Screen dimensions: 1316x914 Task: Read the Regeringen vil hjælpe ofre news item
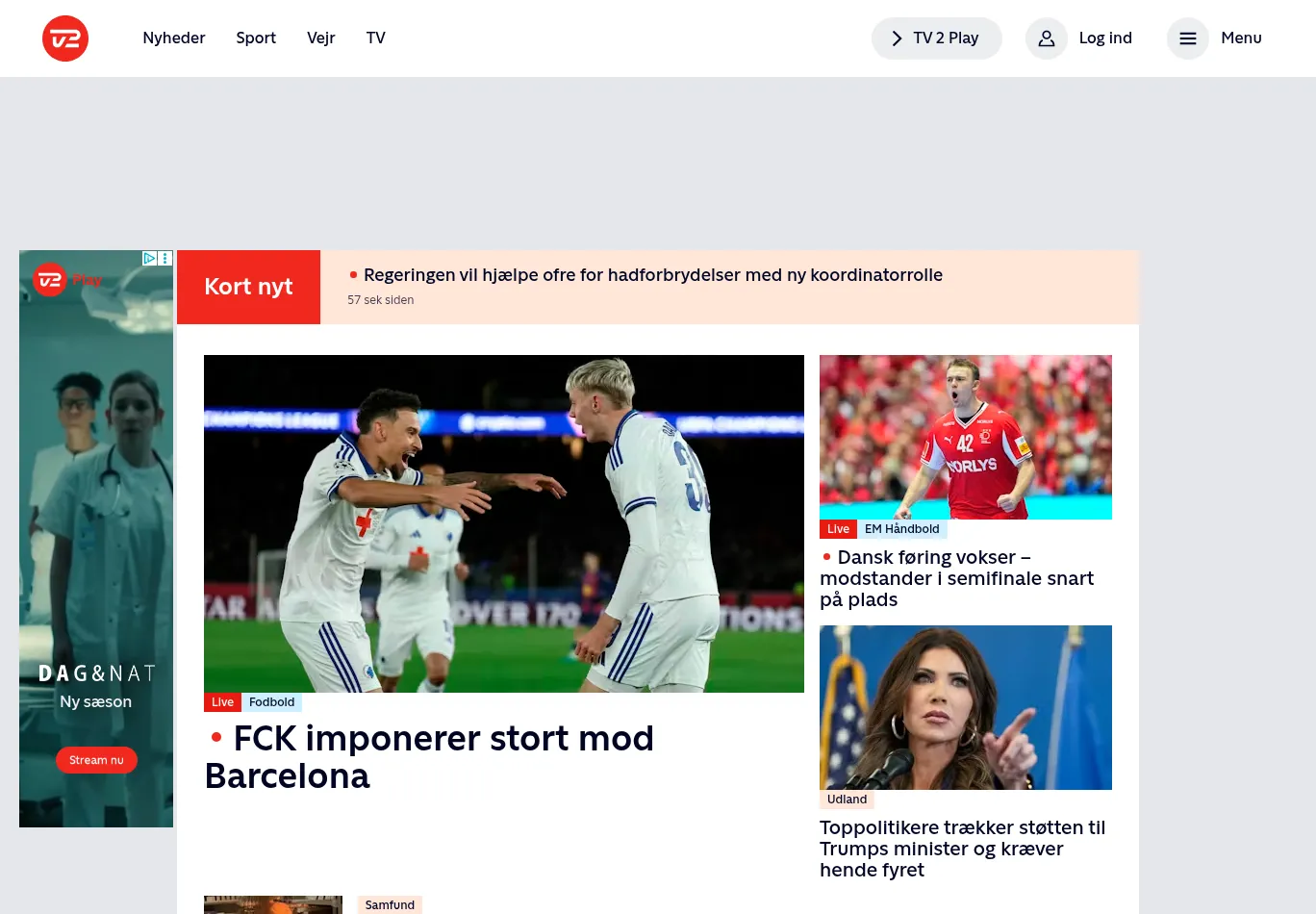click(x=652, y=275)
